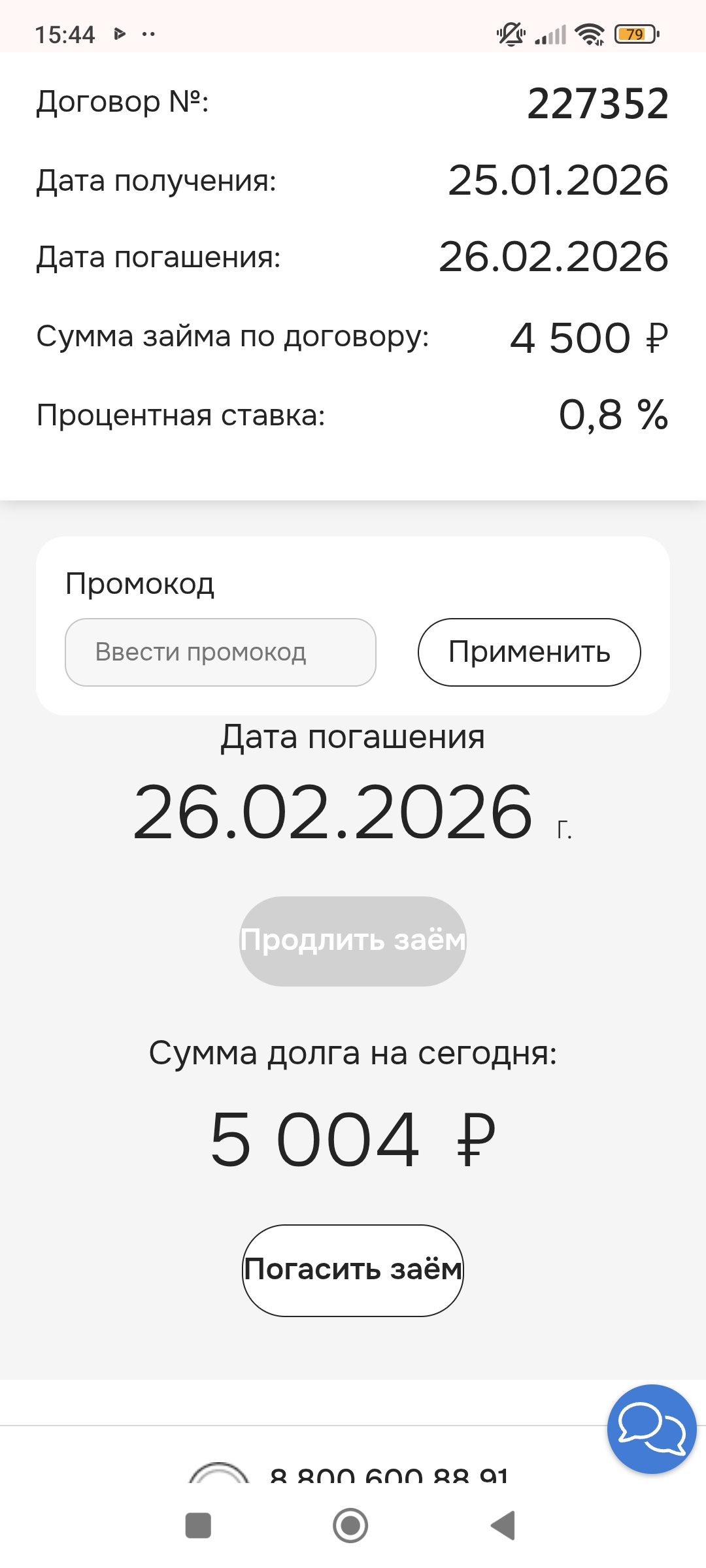Tap the Продлить заём button
The width and height of the screenshot is (706, 1568).
pyautogui.click(x=352, y=941)
